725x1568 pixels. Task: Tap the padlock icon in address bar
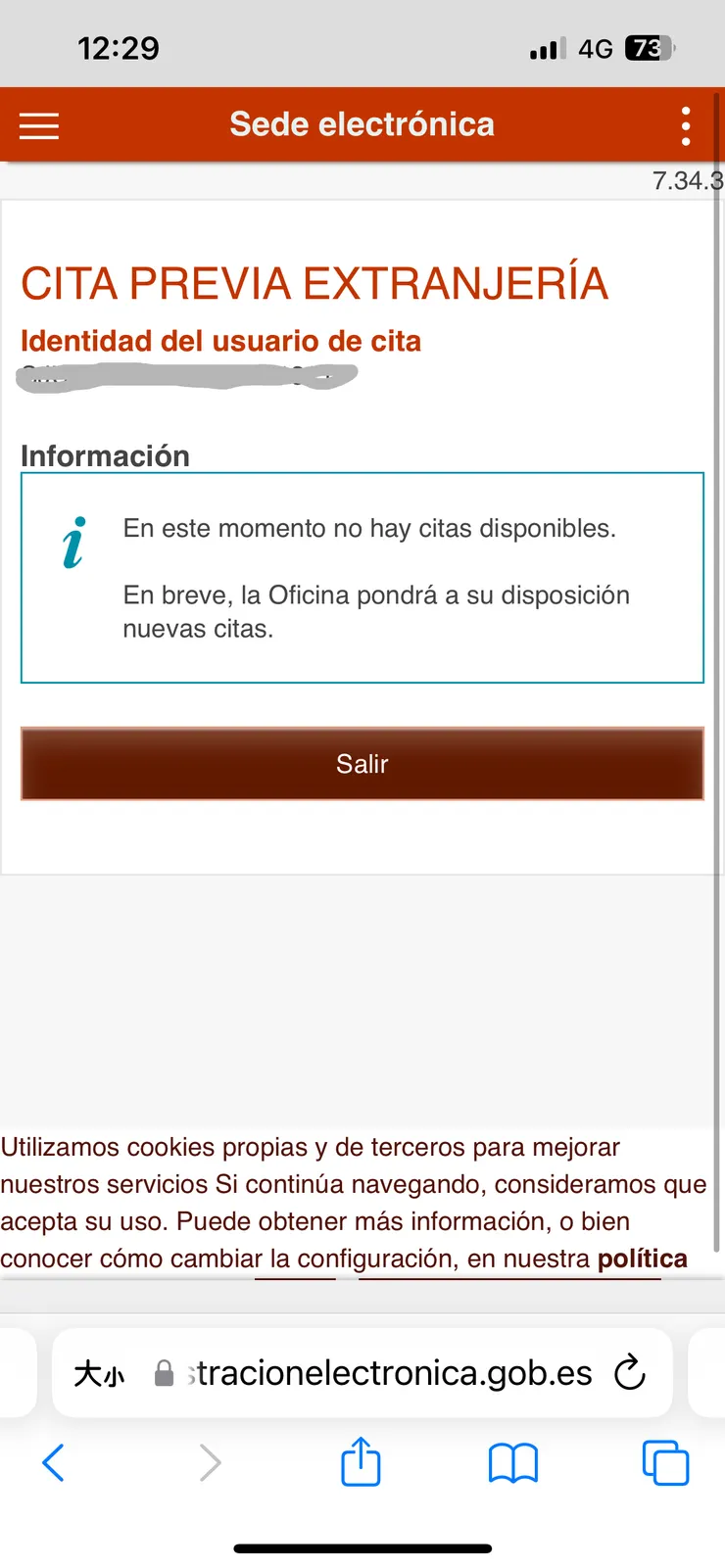[x=165, y=1372]
